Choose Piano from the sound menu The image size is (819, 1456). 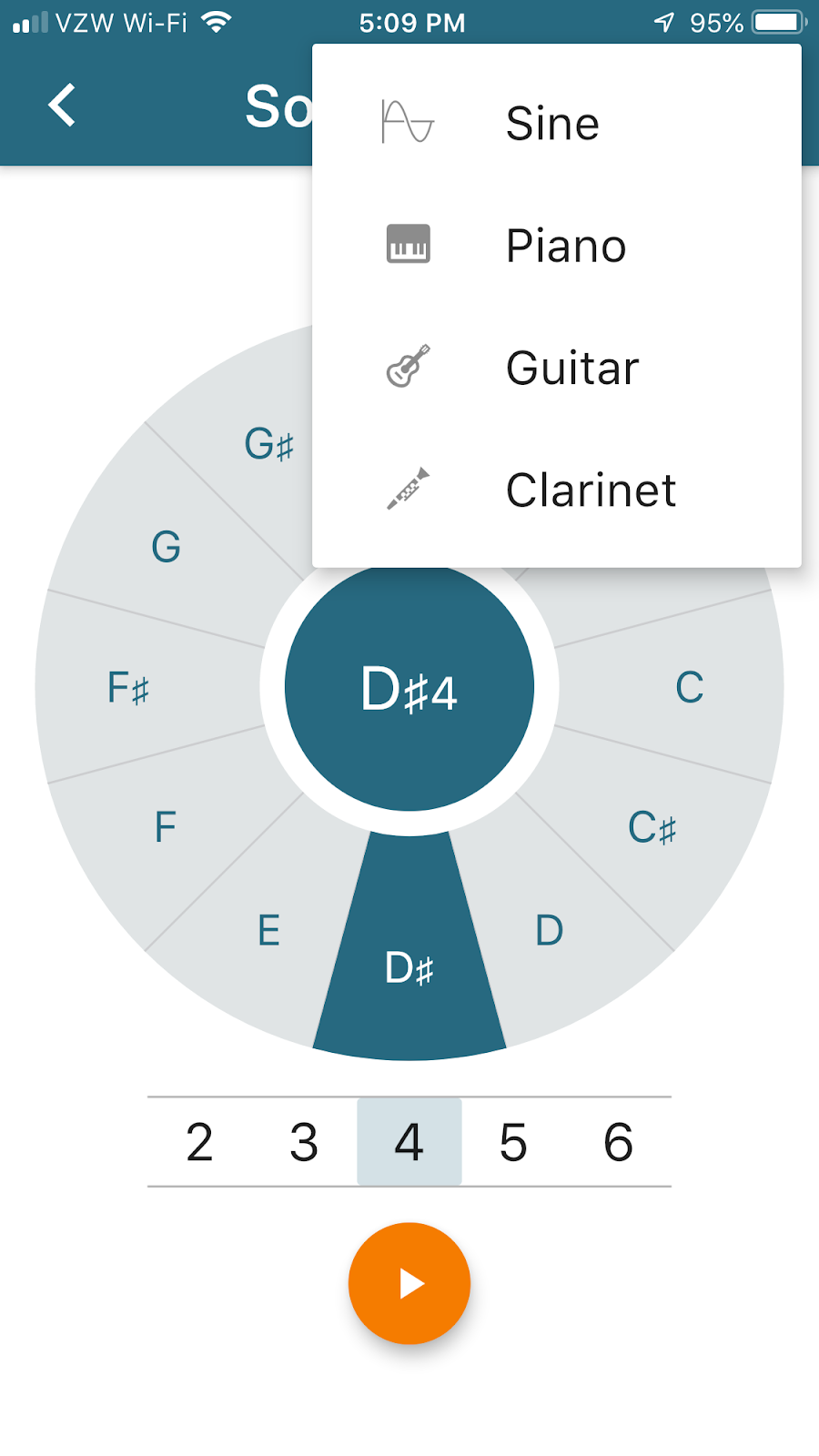(x=564, y=246)
